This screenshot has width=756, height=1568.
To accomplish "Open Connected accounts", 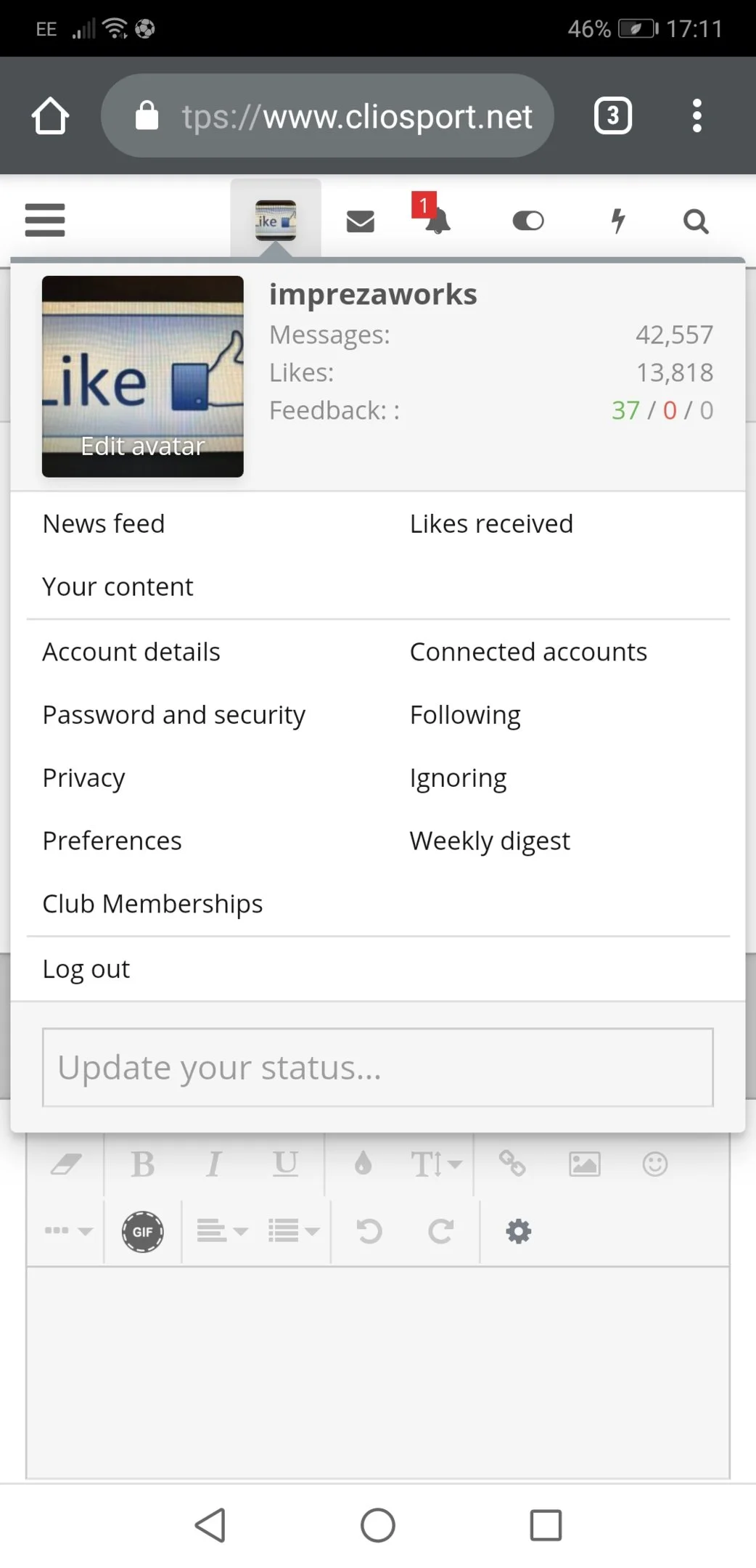I will coord(528,653).
